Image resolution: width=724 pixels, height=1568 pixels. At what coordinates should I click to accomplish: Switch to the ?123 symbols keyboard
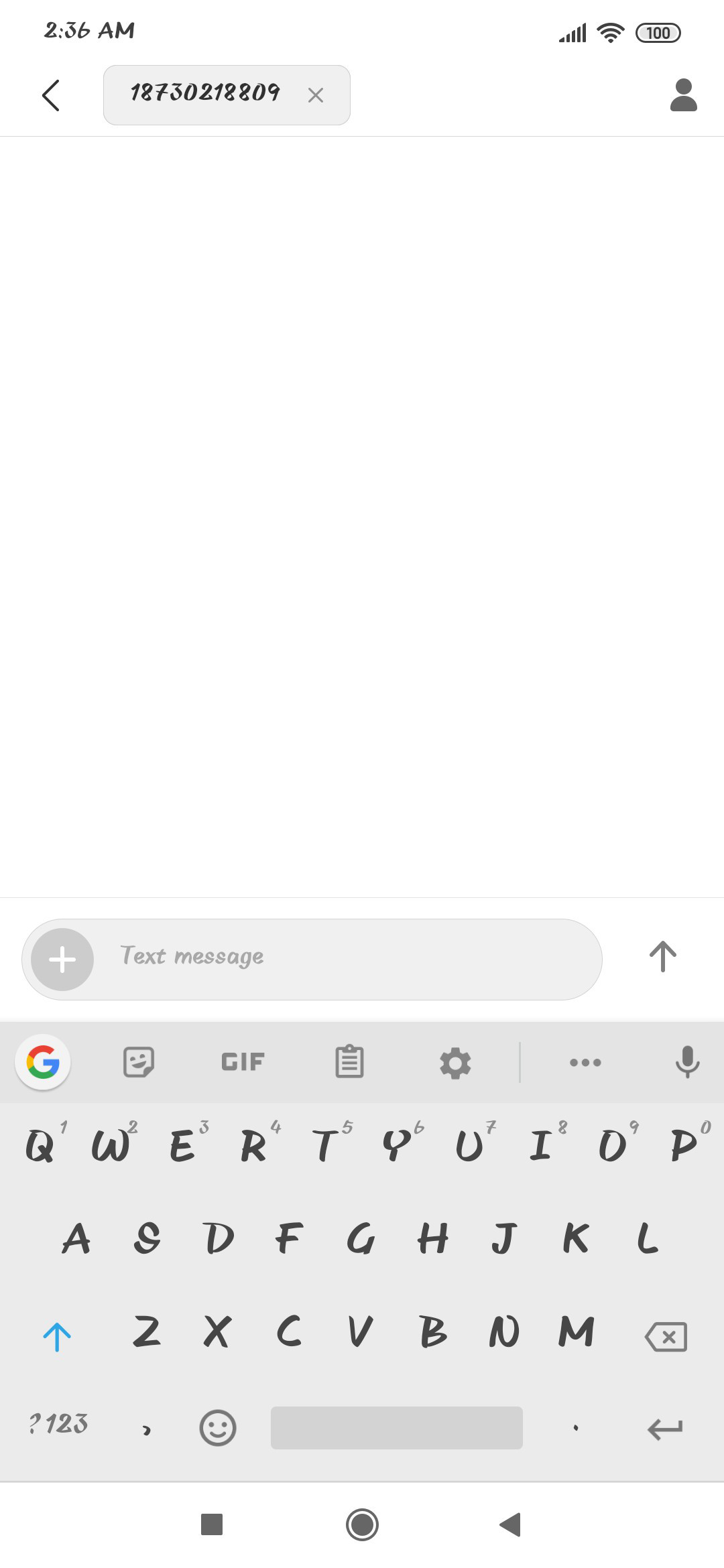[58, 1423]
